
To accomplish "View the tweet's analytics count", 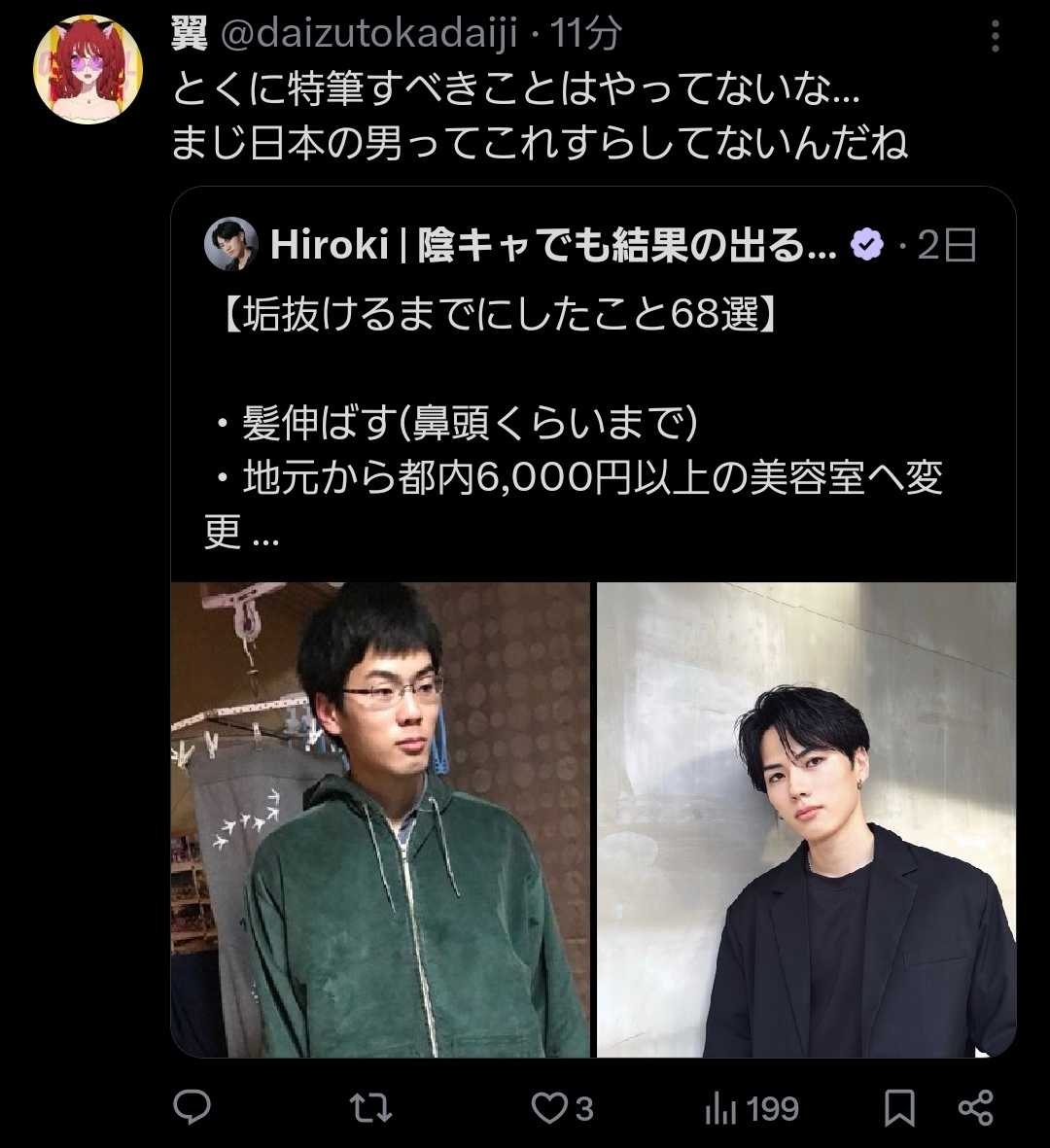I will pos(751,1108).
